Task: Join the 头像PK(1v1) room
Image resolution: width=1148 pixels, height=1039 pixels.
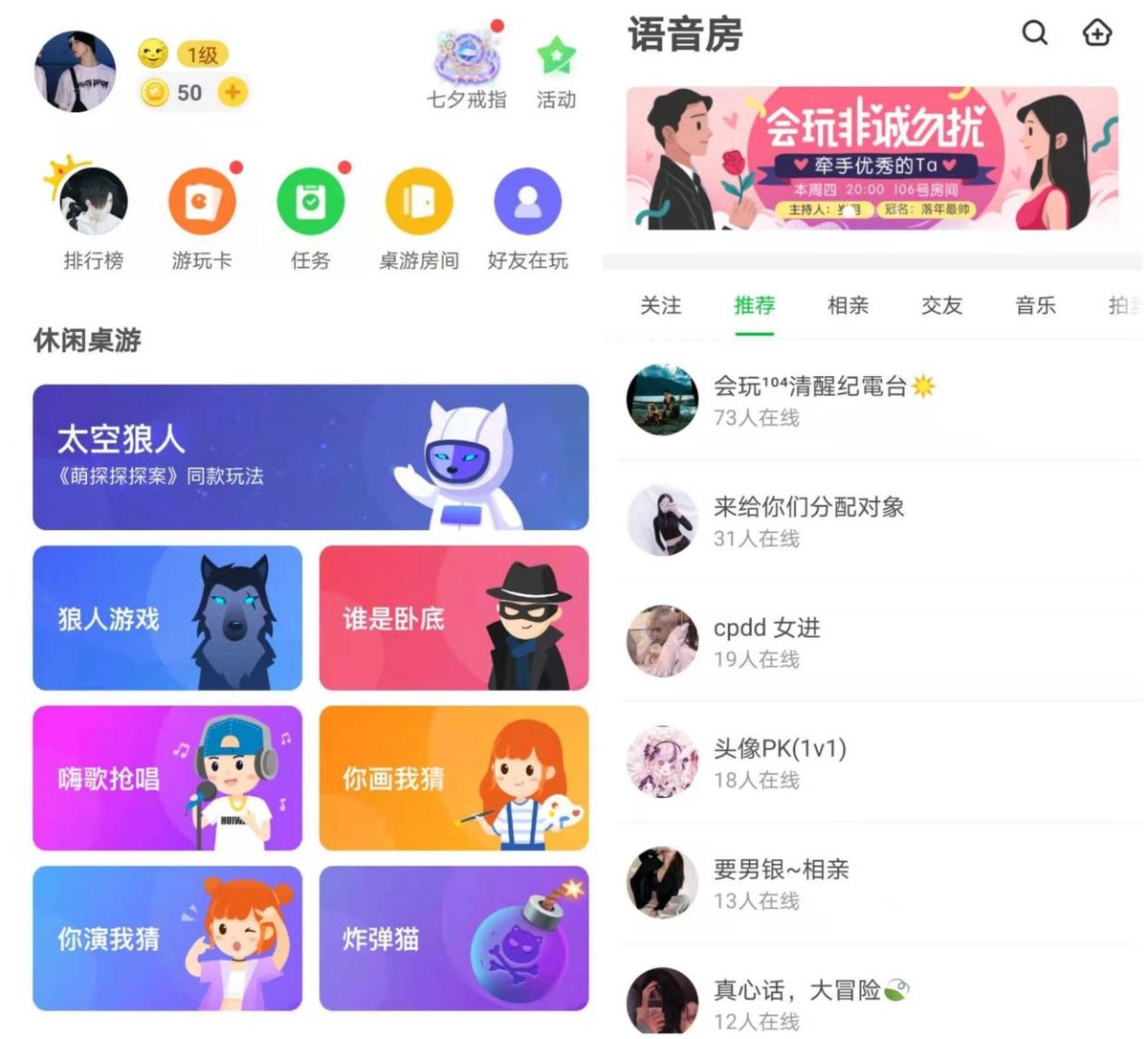Action: [x=780, y=762]
